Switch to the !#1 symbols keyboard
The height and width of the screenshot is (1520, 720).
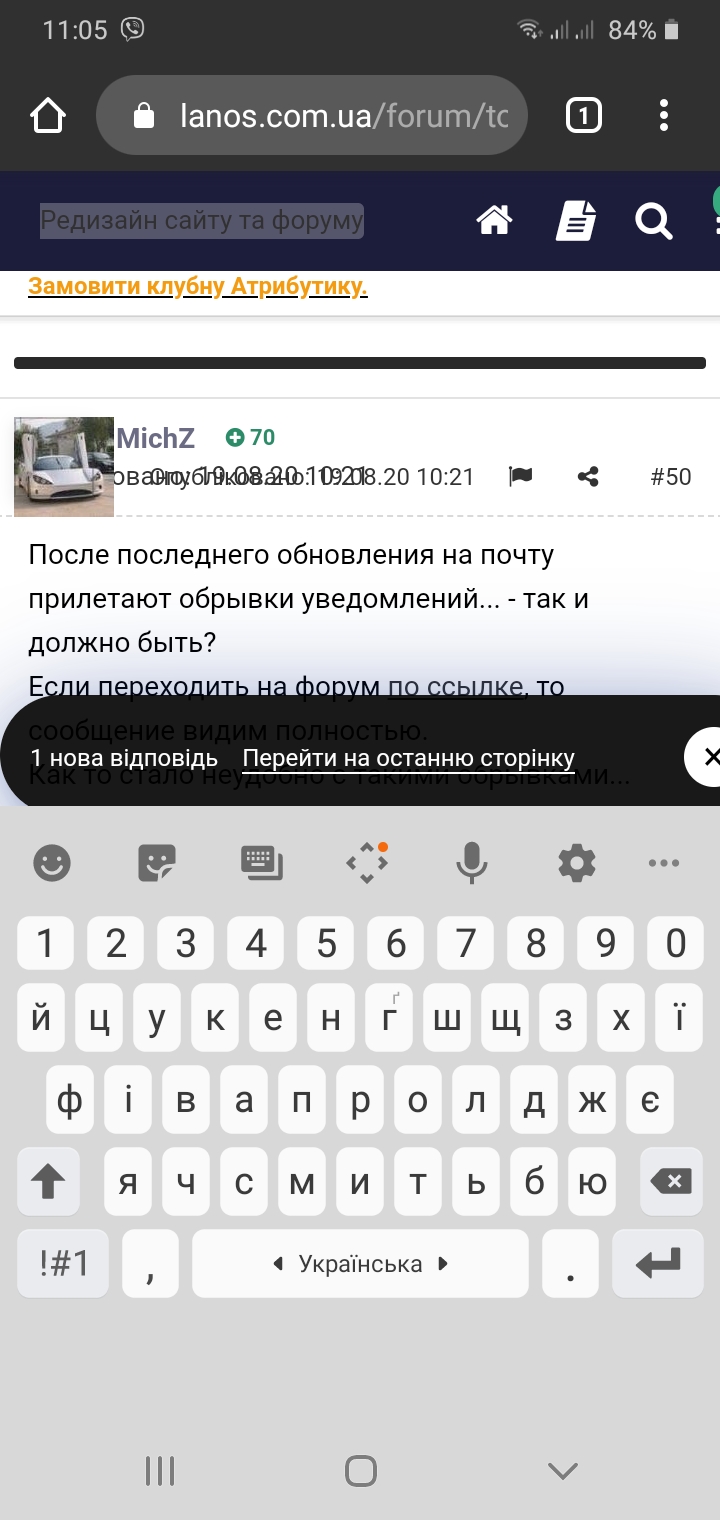click(63, 1264)
